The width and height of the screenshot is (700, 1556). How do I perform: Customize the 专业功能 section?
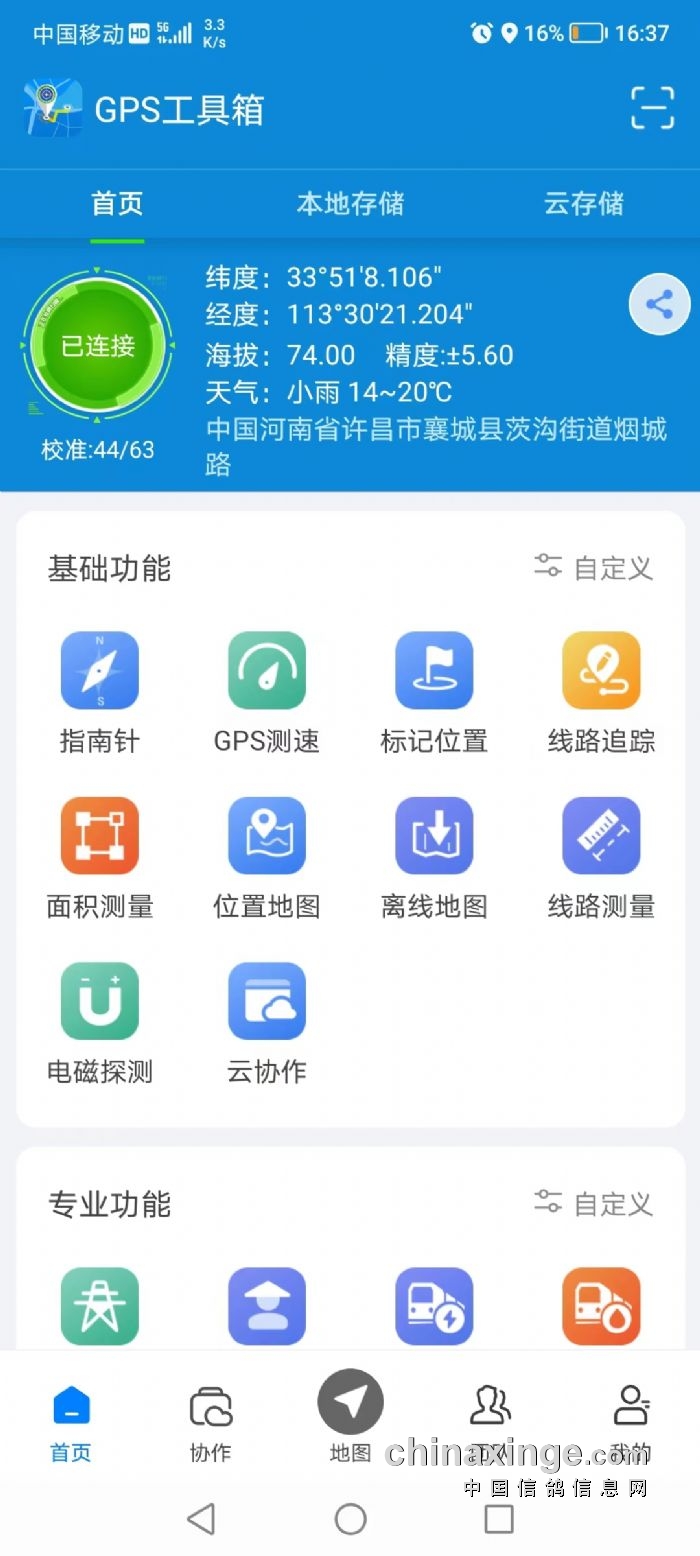tap(594, 1204)
